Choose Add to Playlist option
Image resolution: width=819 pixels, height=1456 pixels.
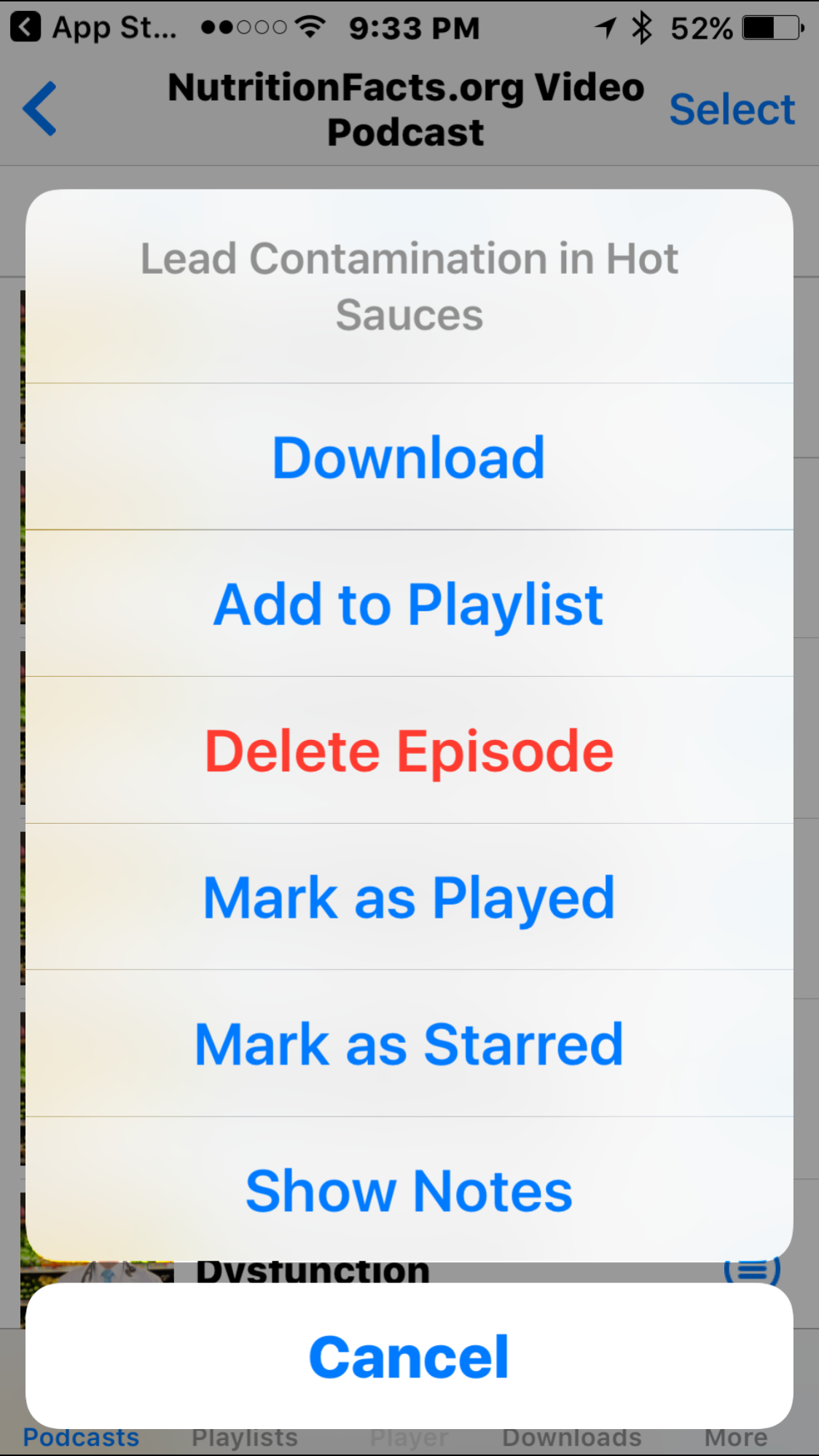[x=409, y=604]
